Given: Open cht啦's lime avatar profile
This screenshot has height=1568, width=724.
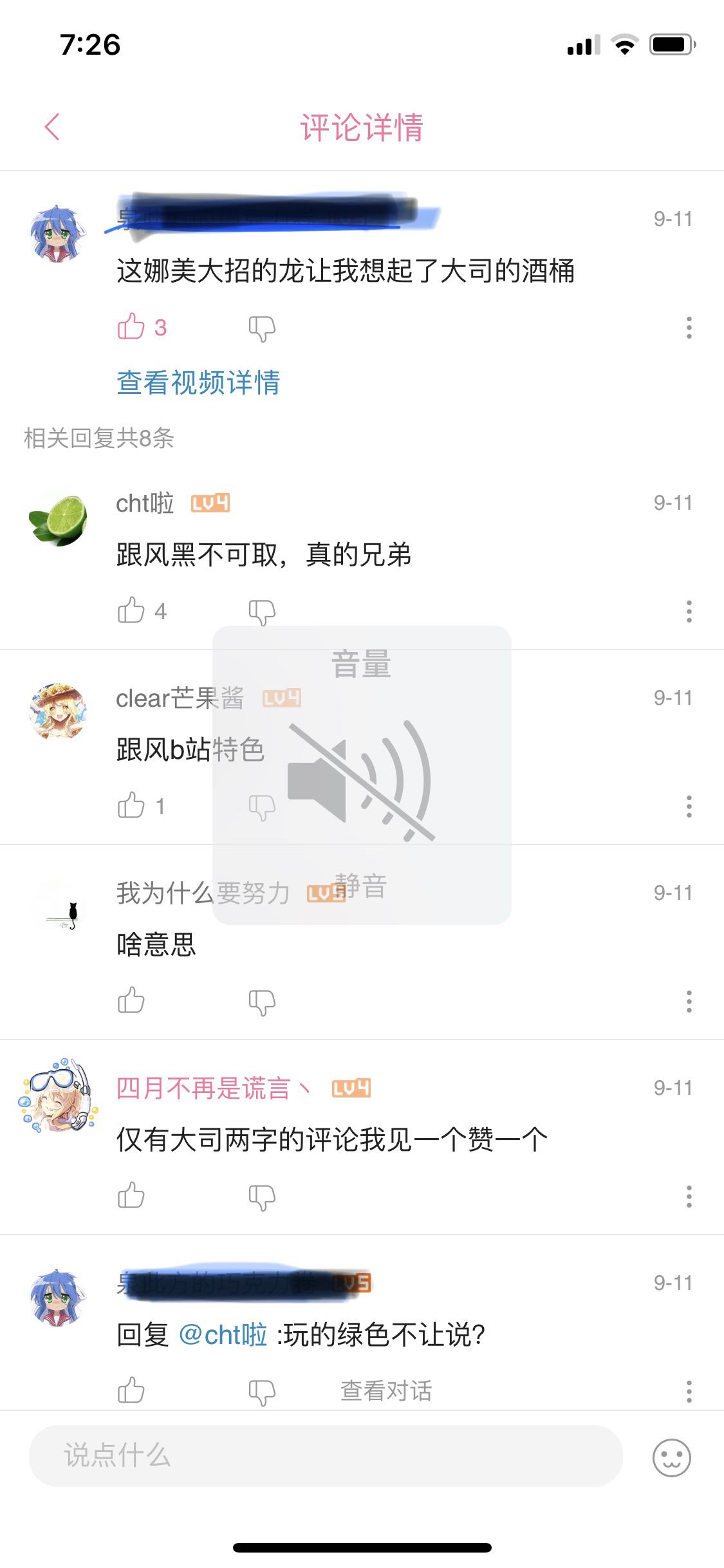Looking at the screenshot, I should [58, 520].
